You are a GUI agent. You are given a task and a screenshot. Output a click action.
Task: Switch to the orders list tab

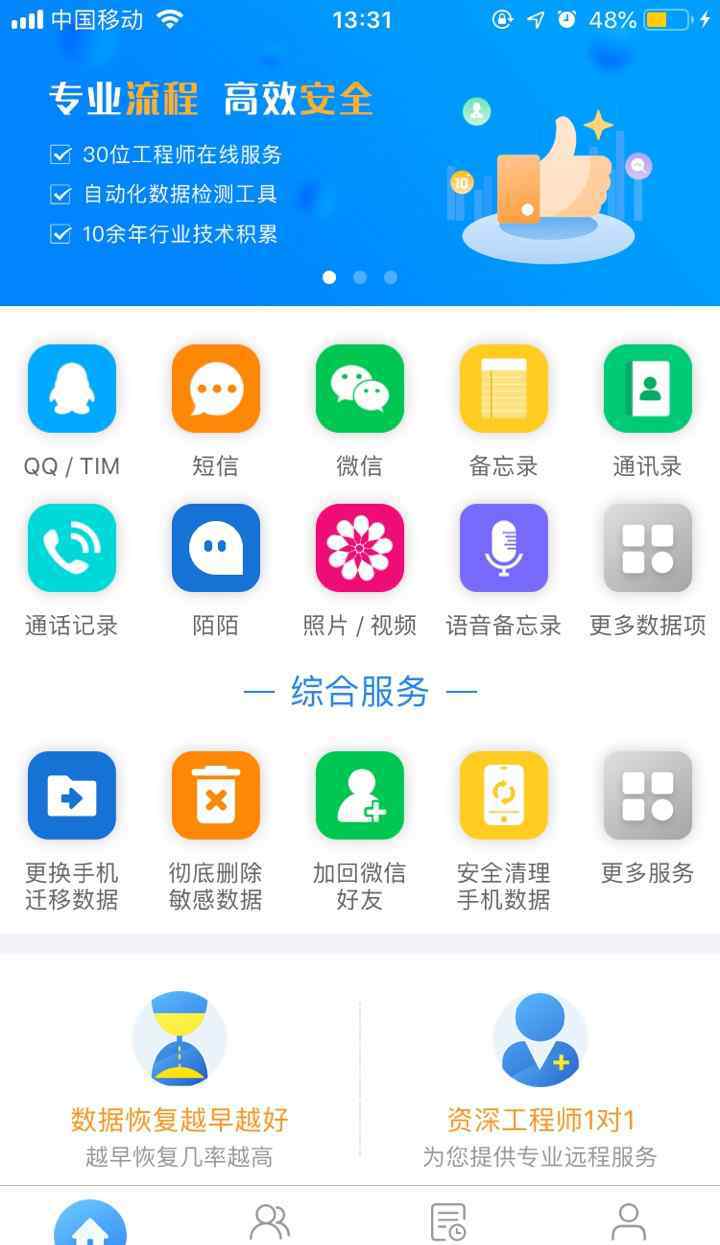[x=448, y=1222]
